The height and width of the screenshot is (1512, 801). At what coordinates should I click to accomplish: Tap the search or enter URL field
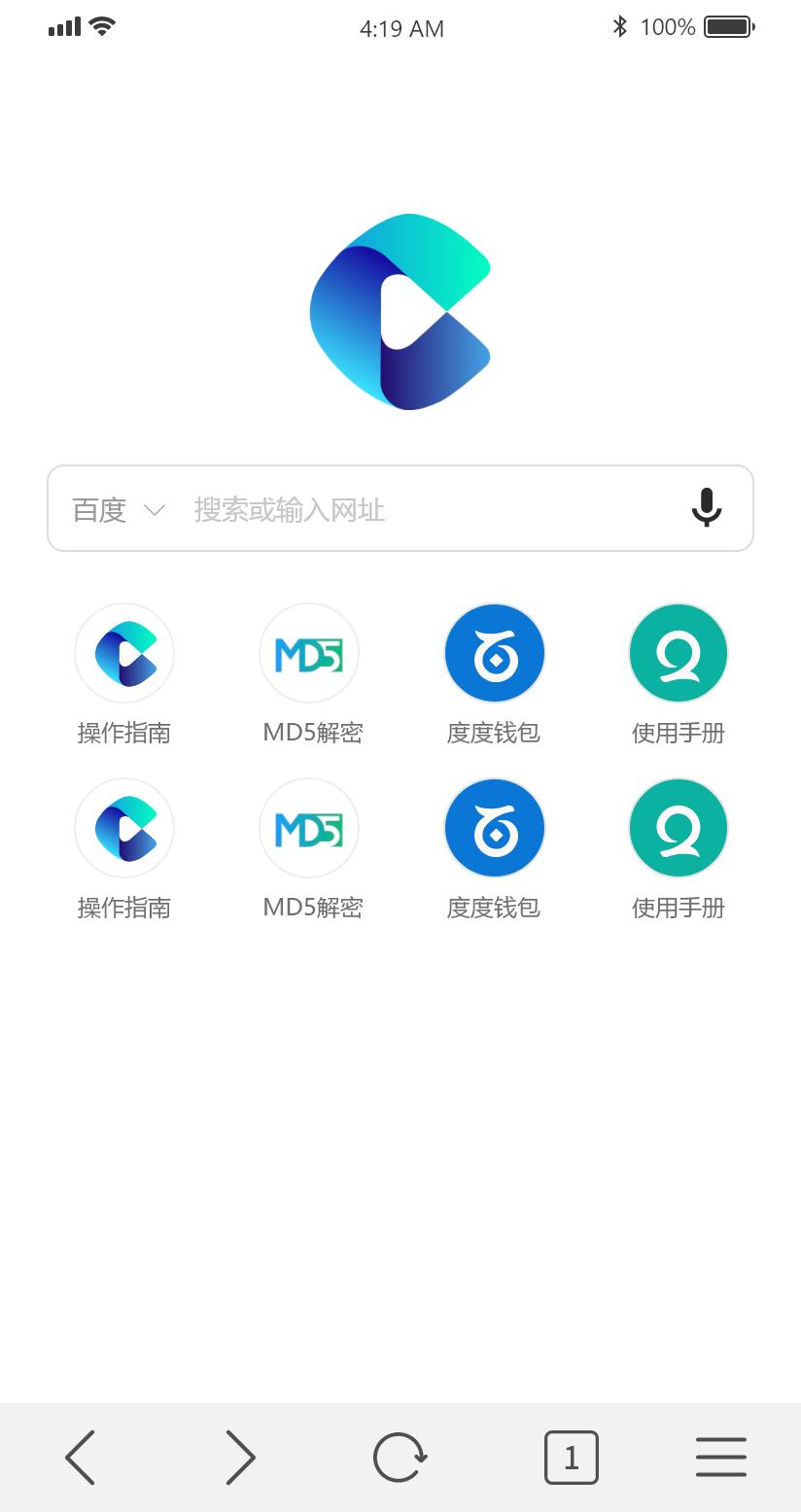(408, 508)
